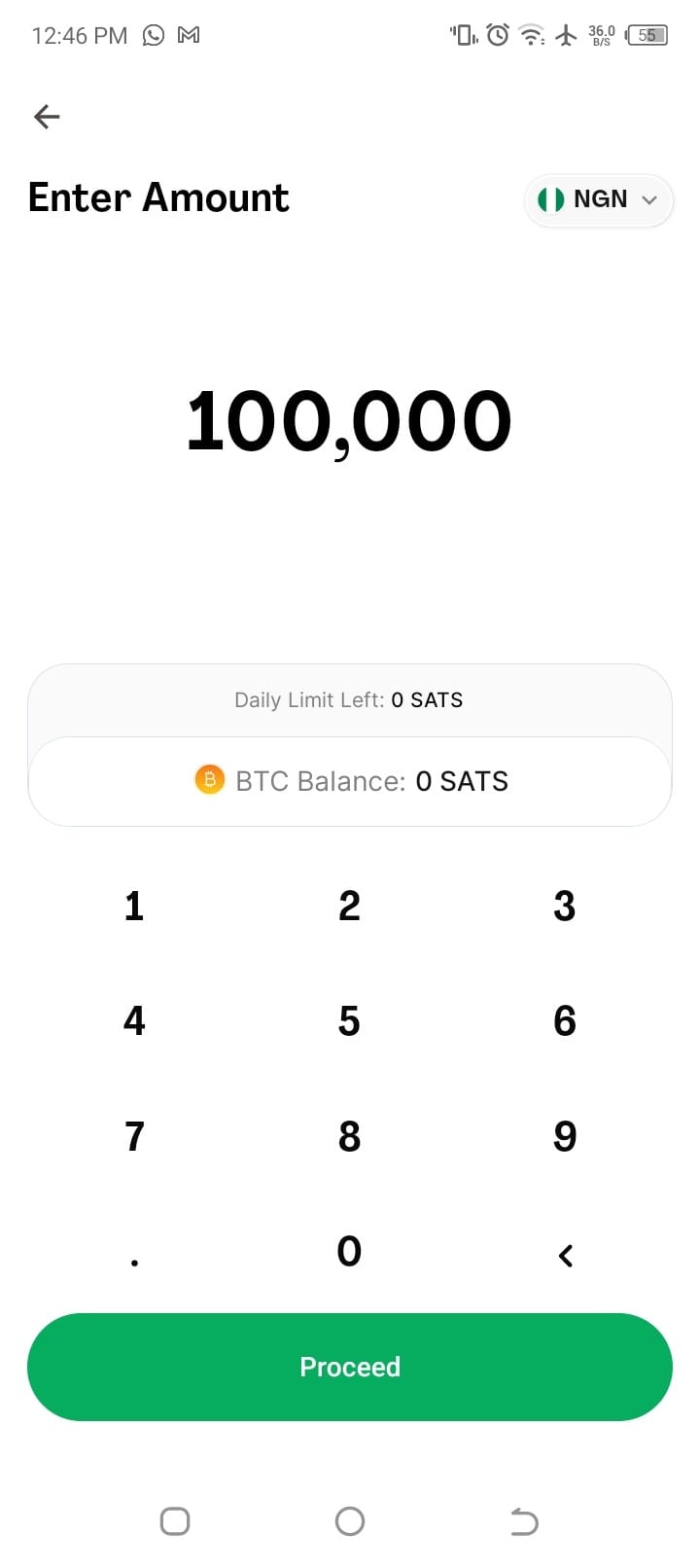
Task: Hit number 6 on the keypad
Action: coord(564,1021)
